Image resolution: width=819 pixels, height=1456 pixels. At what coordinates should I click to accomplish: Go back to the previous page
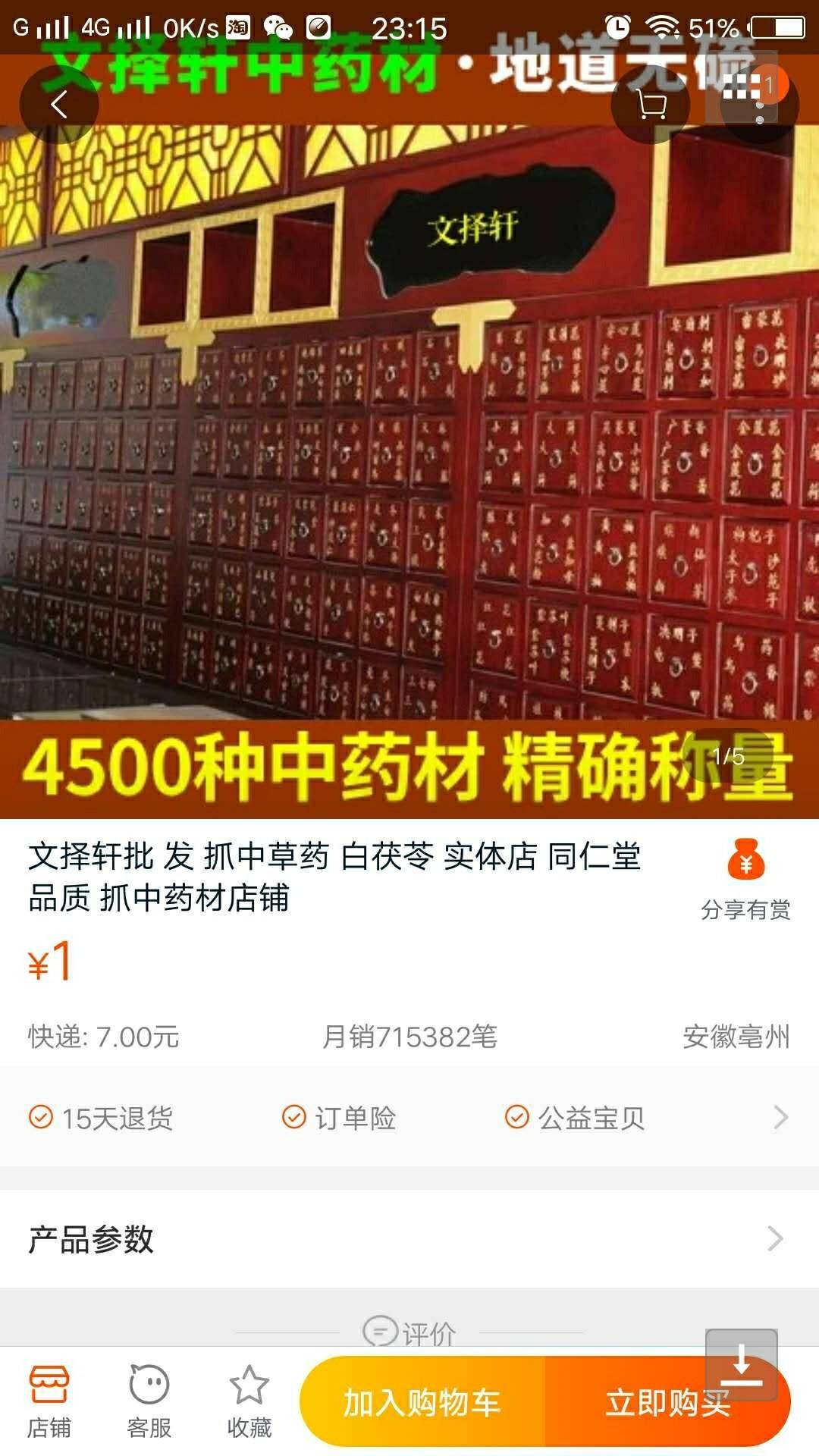pyautogui.click(x=59, y=105)
